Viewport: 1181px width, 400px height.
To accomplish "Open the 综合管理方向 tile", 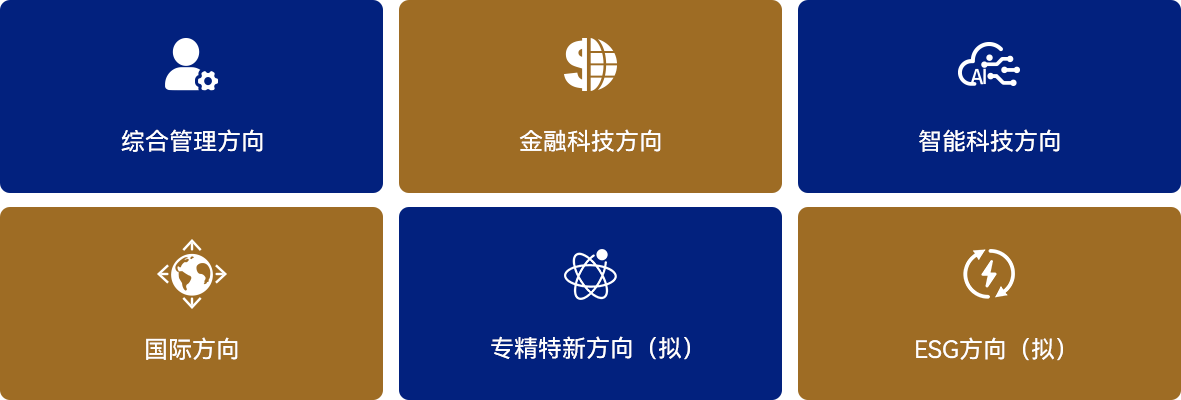I will pos(192,97).
